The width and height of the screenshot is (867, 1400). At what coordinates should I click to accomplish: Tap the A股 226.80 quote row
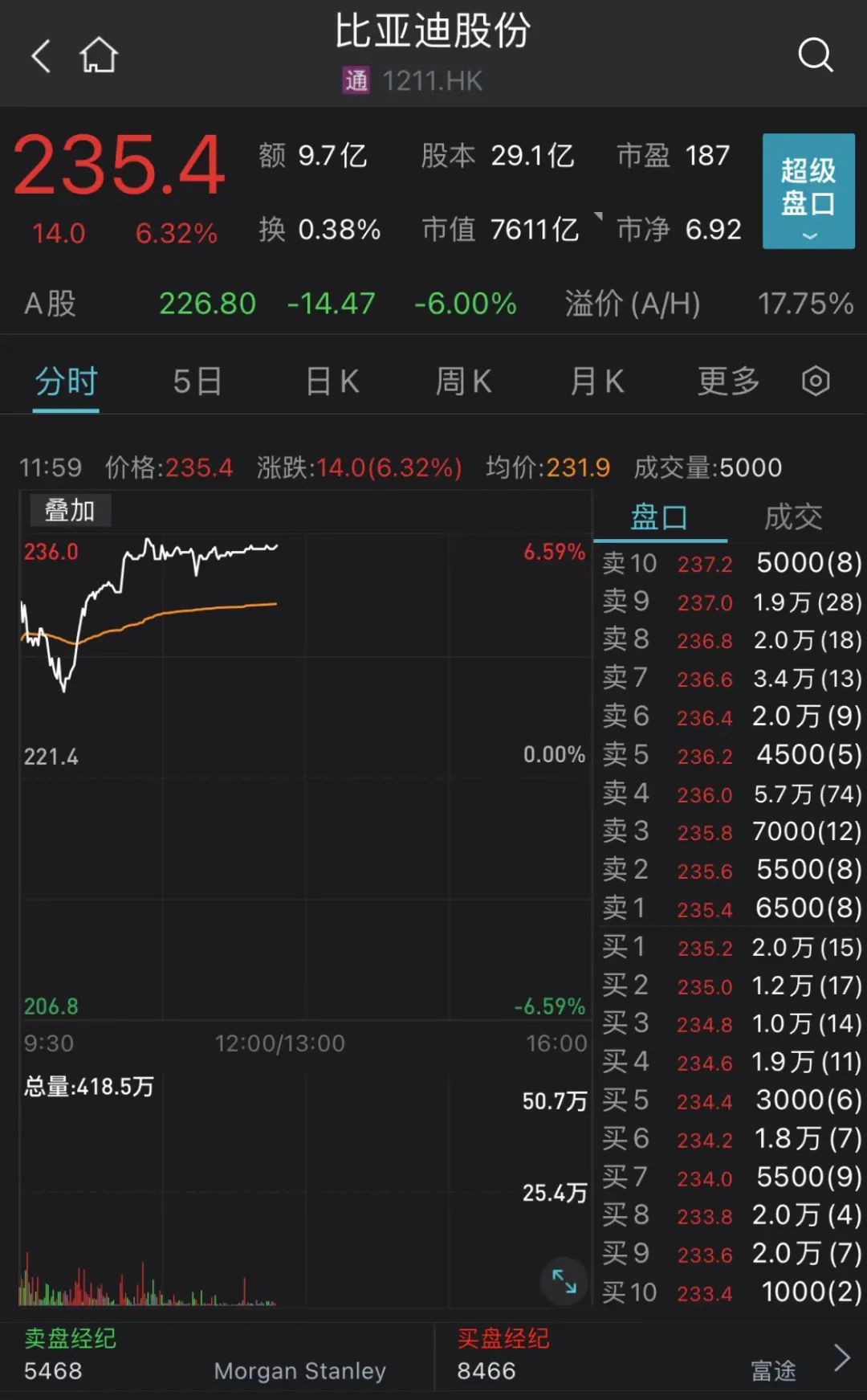click(x=206, y=304)
